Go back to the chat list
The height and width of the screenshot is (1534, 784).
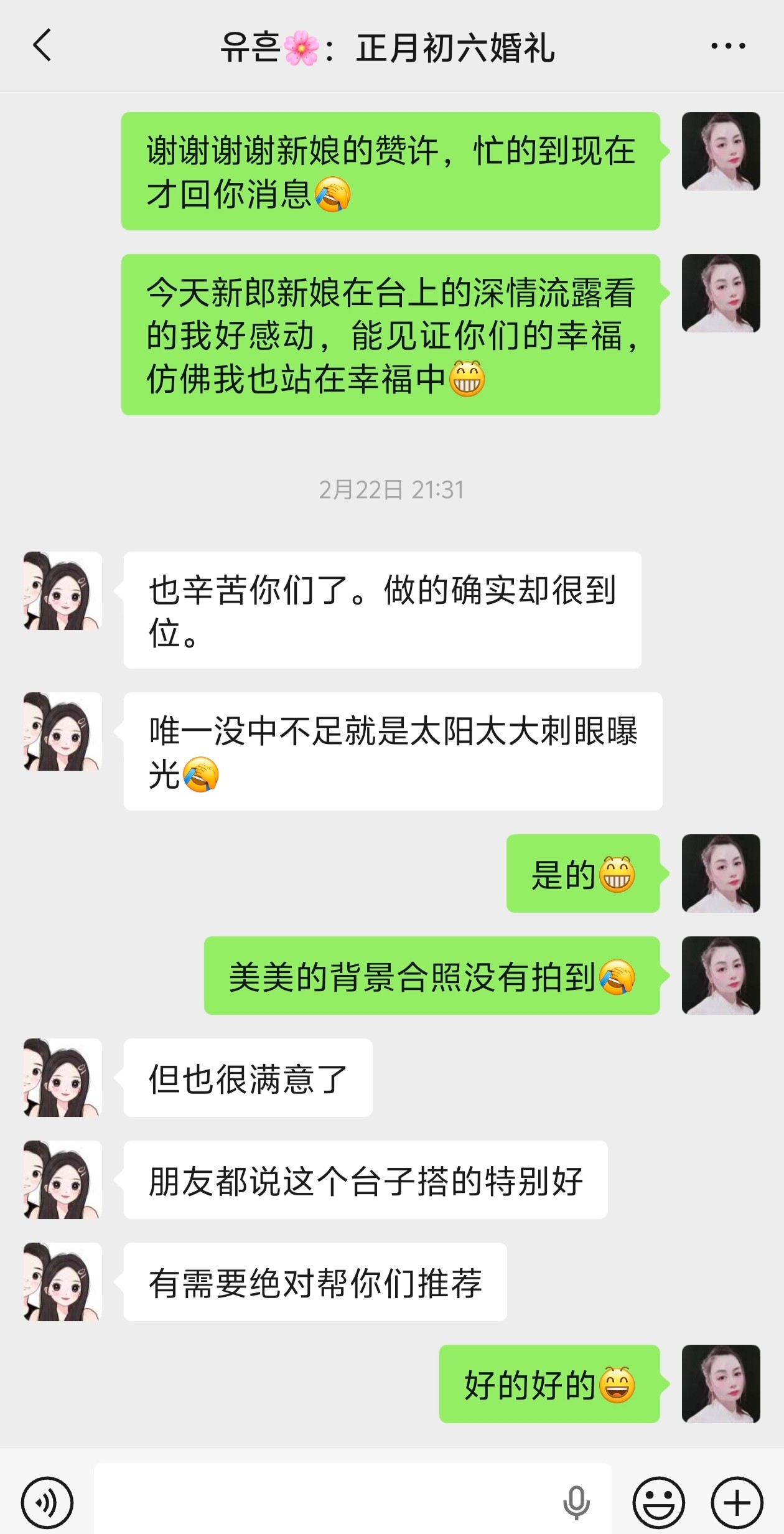(x=42, y=46)
